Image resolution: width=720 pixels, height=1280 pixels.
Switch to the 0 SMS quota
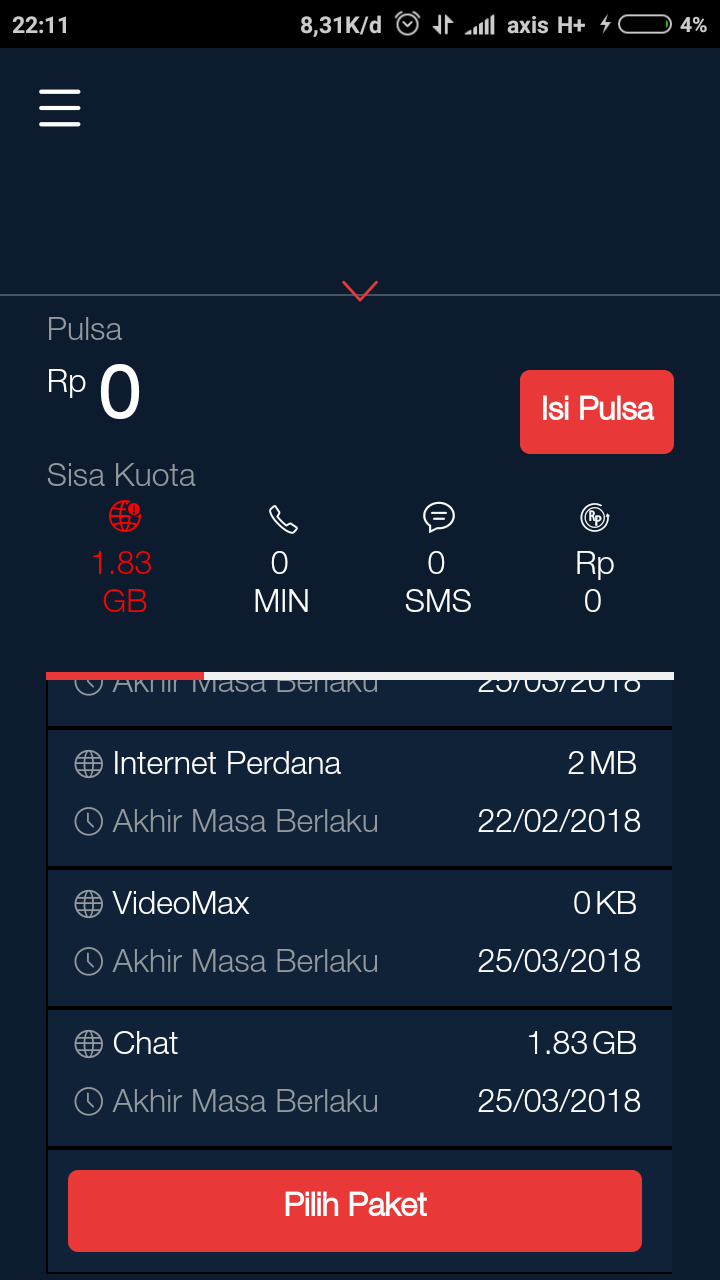tap(438, 558)
